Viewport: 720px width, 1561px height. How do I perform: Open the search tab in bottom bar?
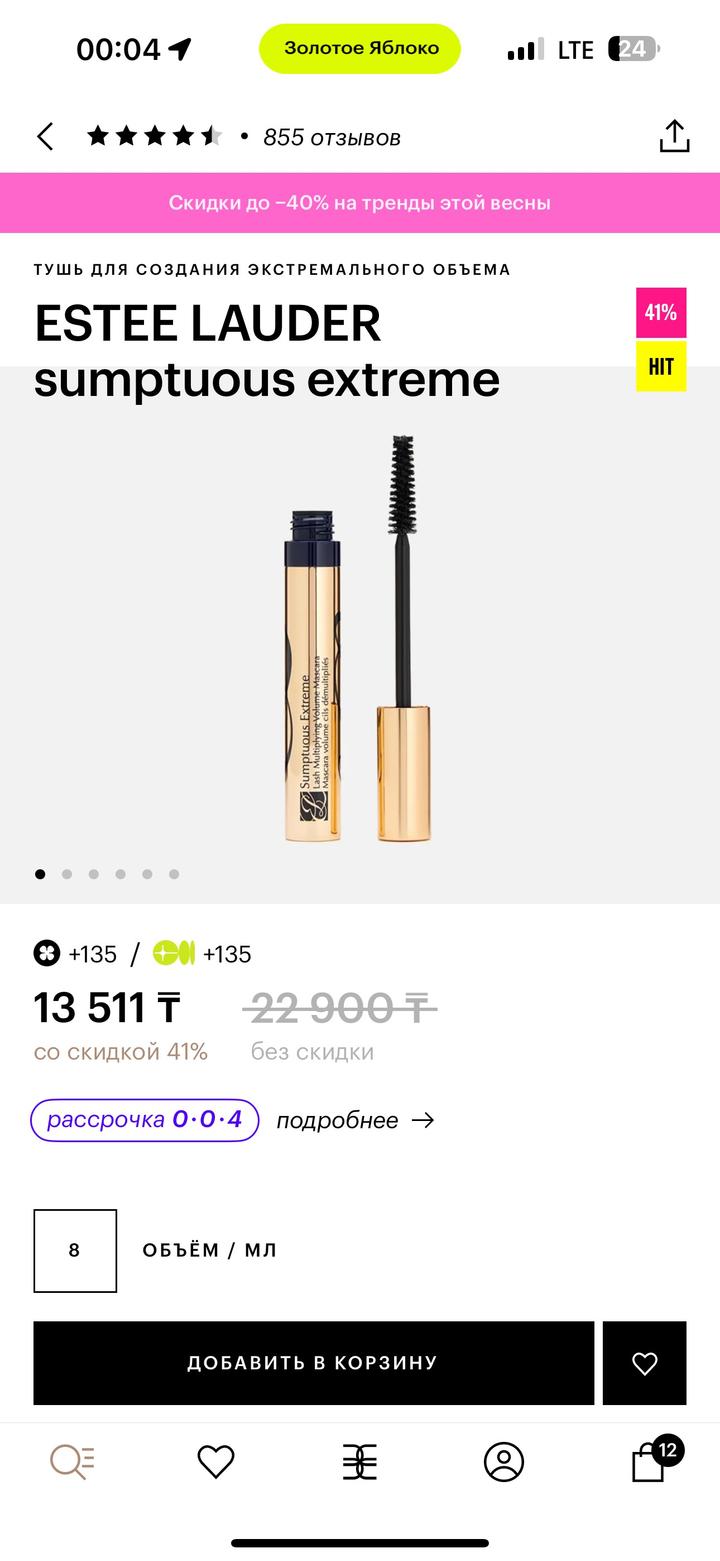pos(72,1462)
